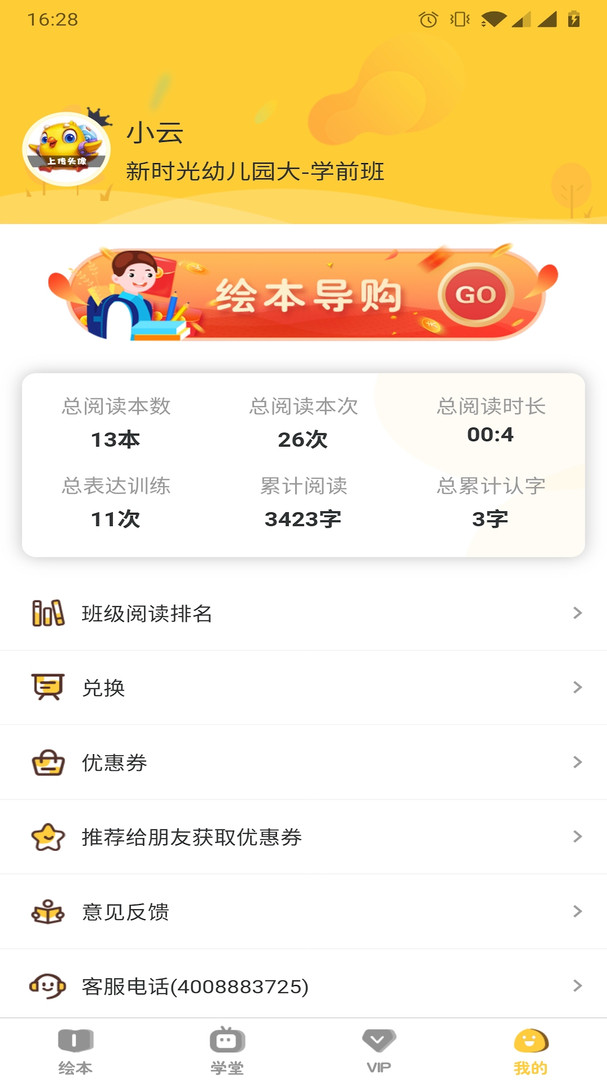The width and height of the screenshot is (607, 1080).
Task: Select the 我的 tab
Action: 530,1050
